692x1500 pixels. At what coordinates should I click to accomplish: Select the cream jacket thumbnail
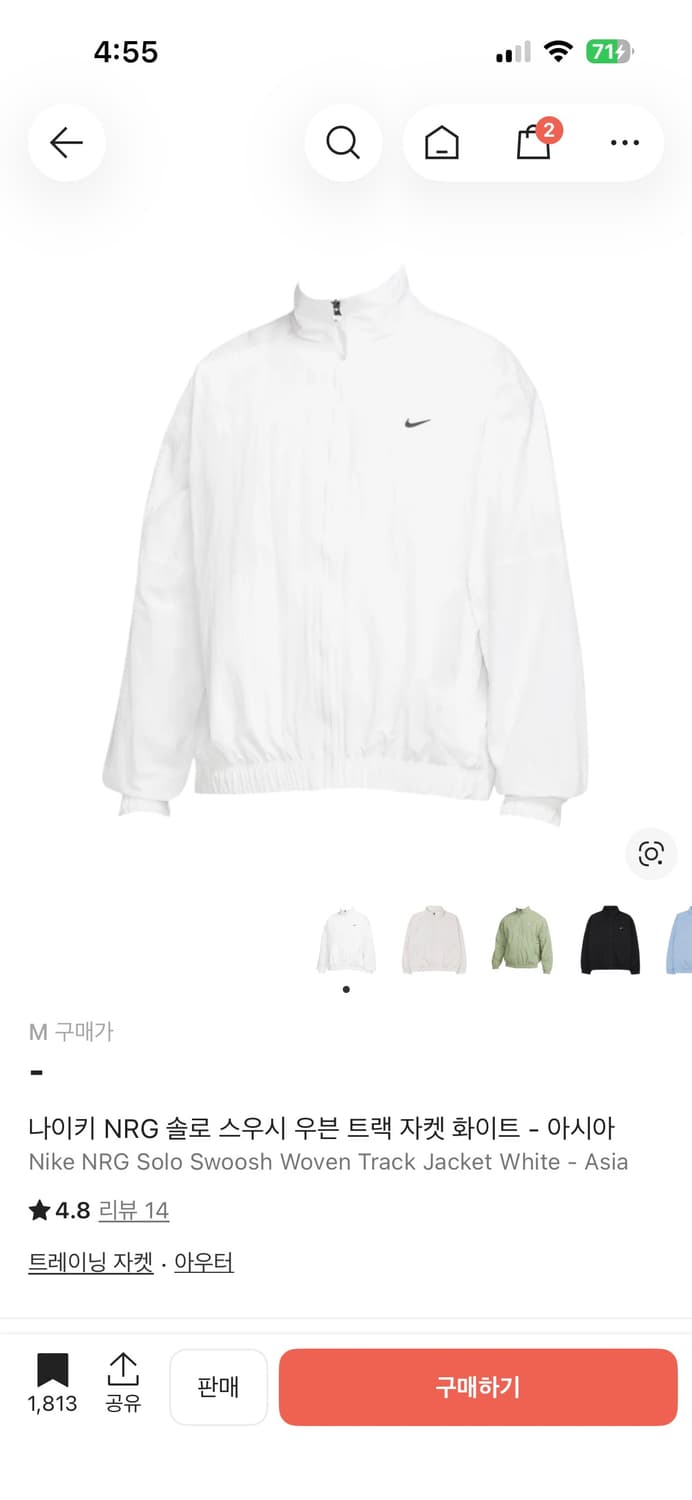click(434, 940)
